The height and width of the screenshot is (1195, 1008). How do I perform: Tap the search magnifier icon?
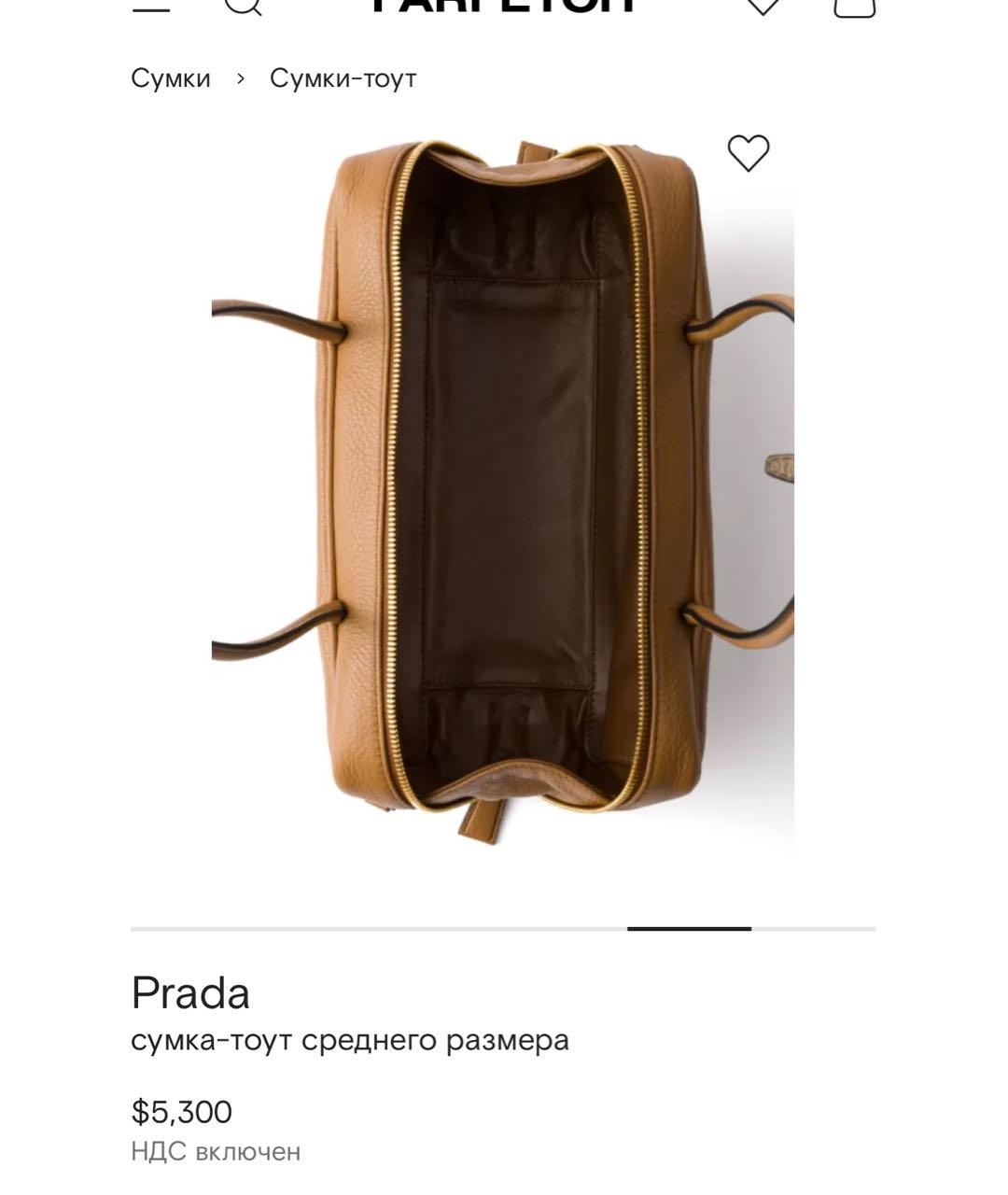[245, 7]
